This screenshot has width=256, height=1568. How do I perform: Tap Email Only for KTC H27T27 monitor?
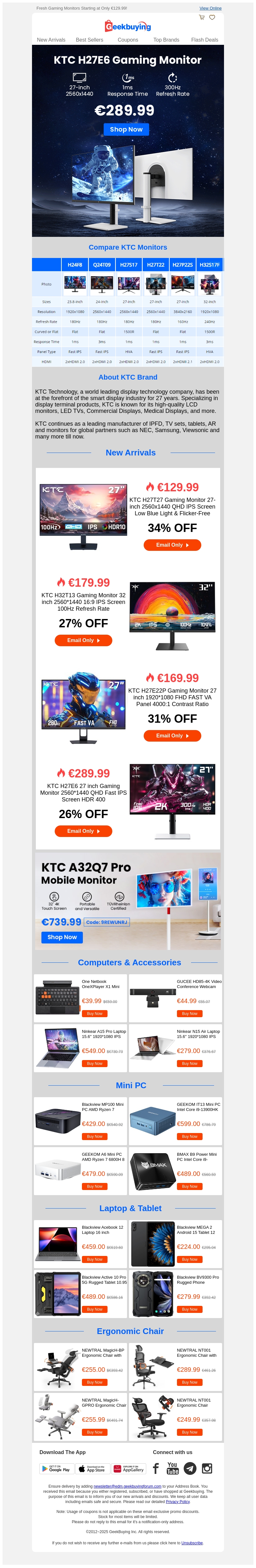[172, 545]
